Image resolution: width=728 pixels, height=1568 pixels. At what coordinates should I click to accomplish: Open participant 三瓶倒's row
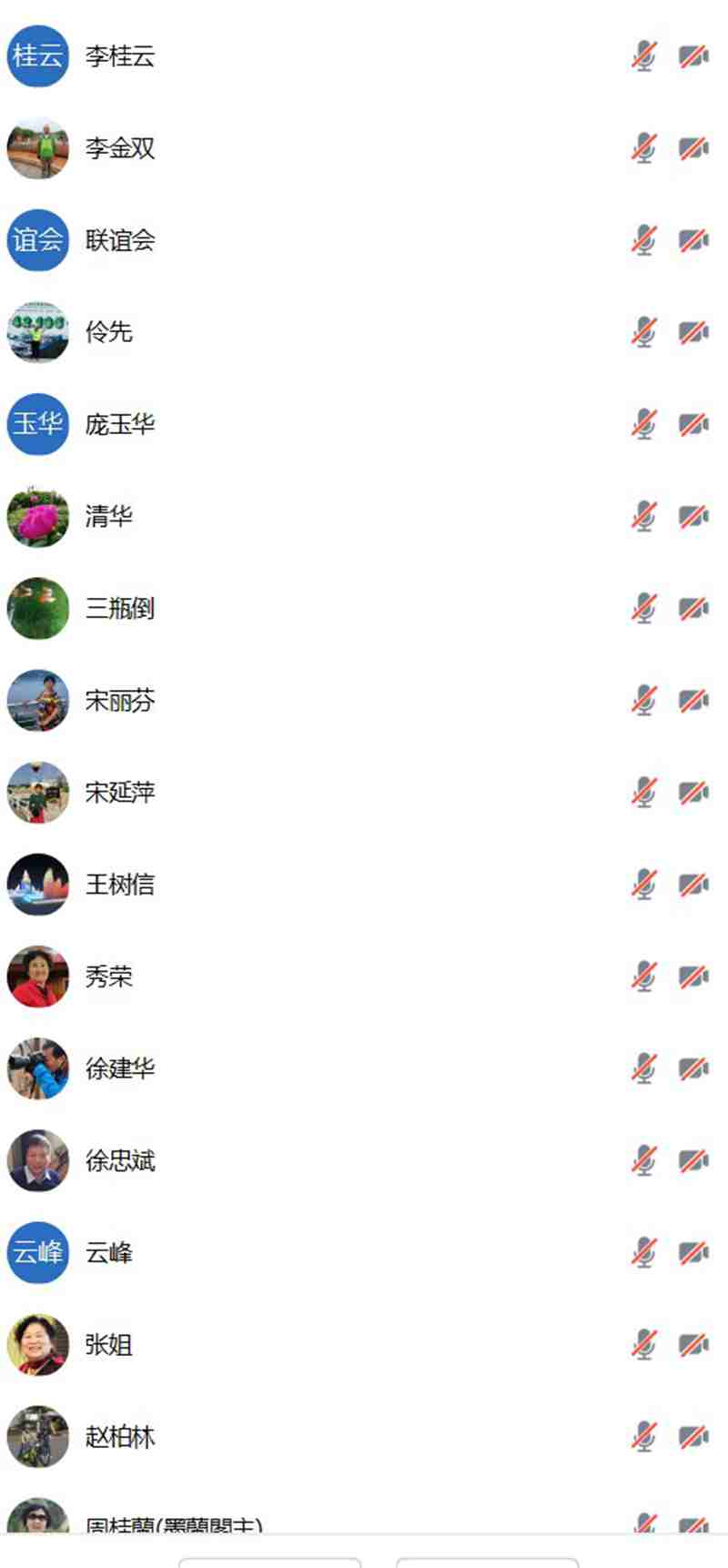coord(120,608)
